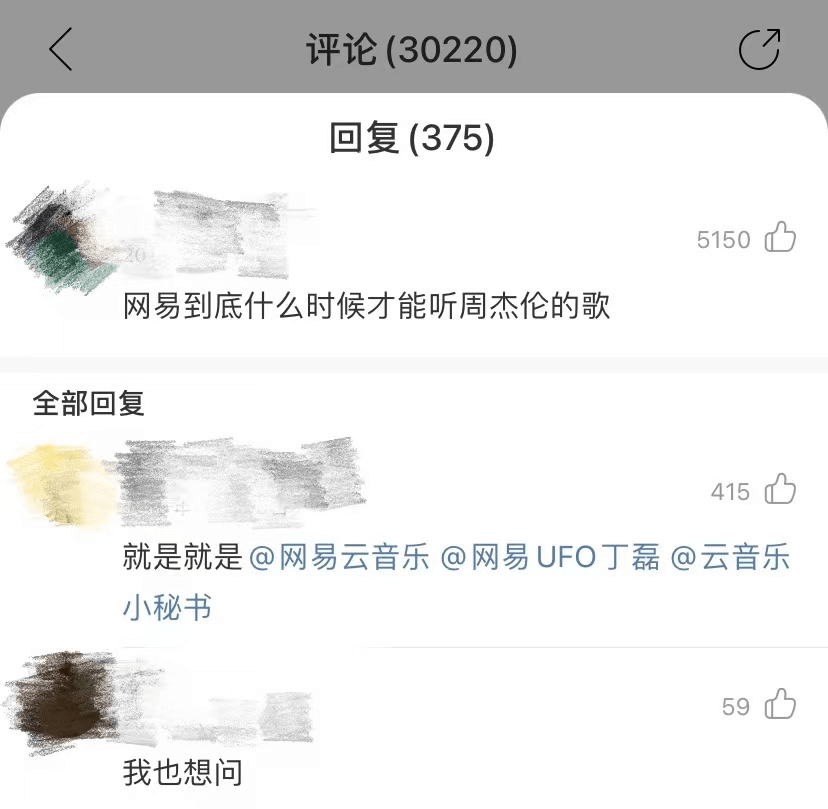This screenshot has height=809, width=828.
Task: Open the avatar of the 周杰伦 commenter
Action: 60,240
